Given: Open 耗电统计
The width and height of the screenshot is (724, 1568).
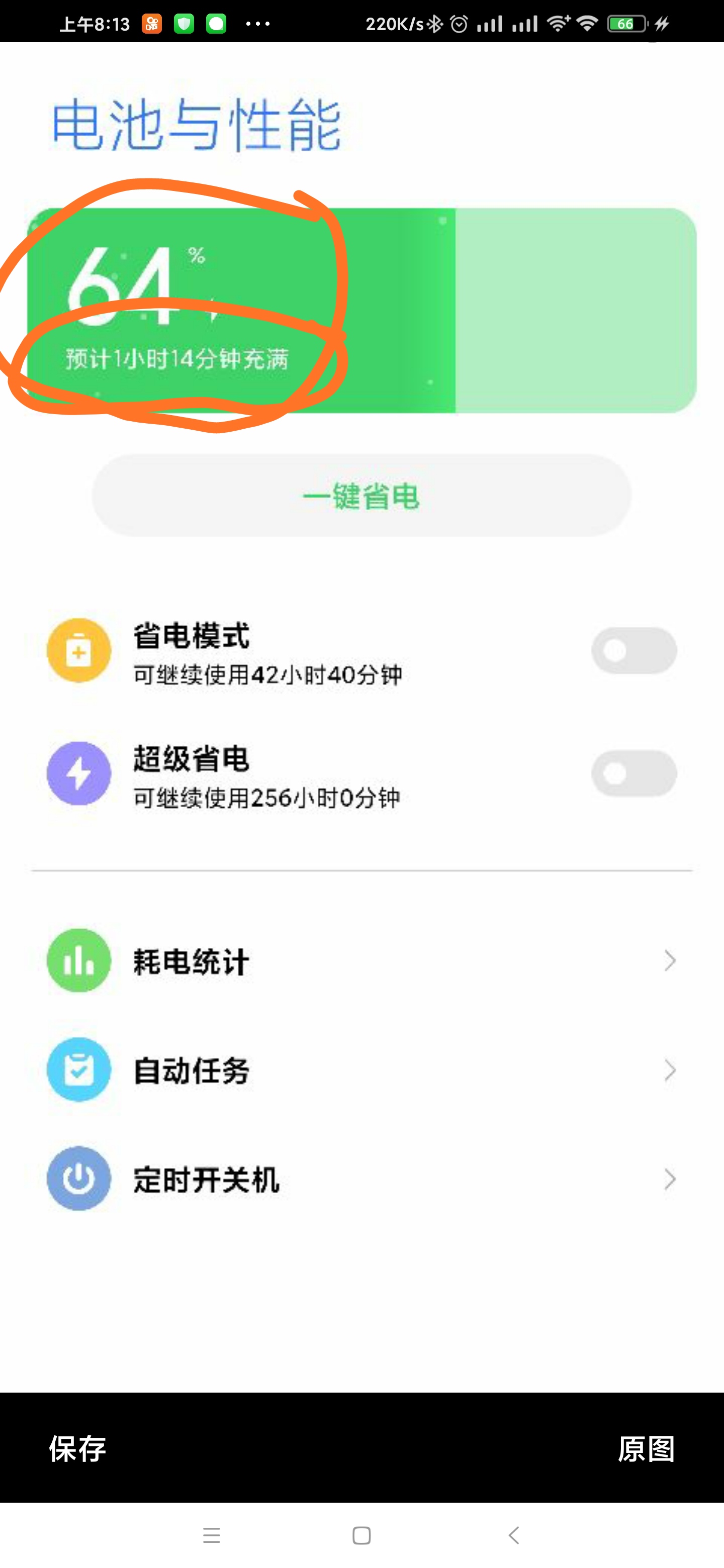Looking at the screenshot, I should [x=361, y=961].
